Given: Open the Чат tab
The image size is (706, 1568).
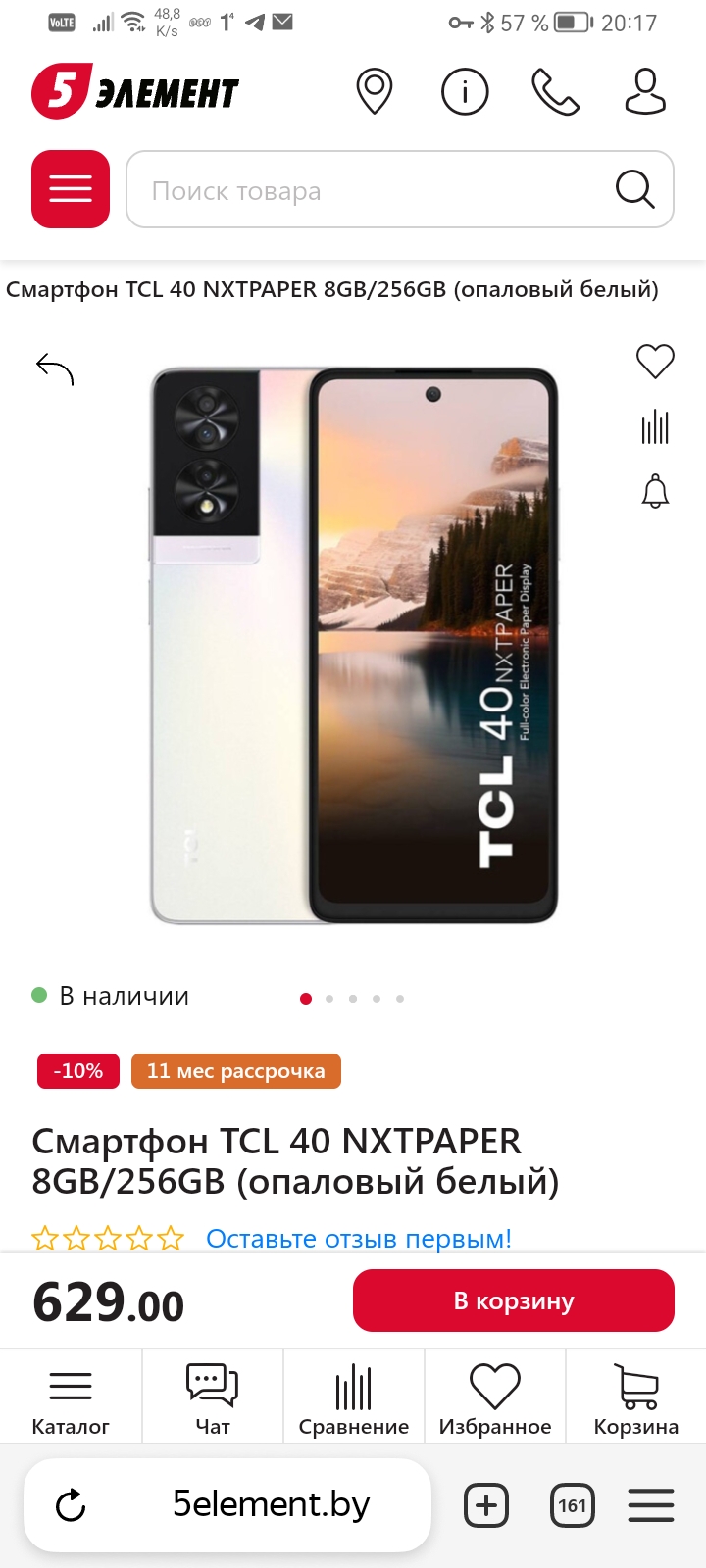Looking at the screenshot, I should pos(213,1397).
